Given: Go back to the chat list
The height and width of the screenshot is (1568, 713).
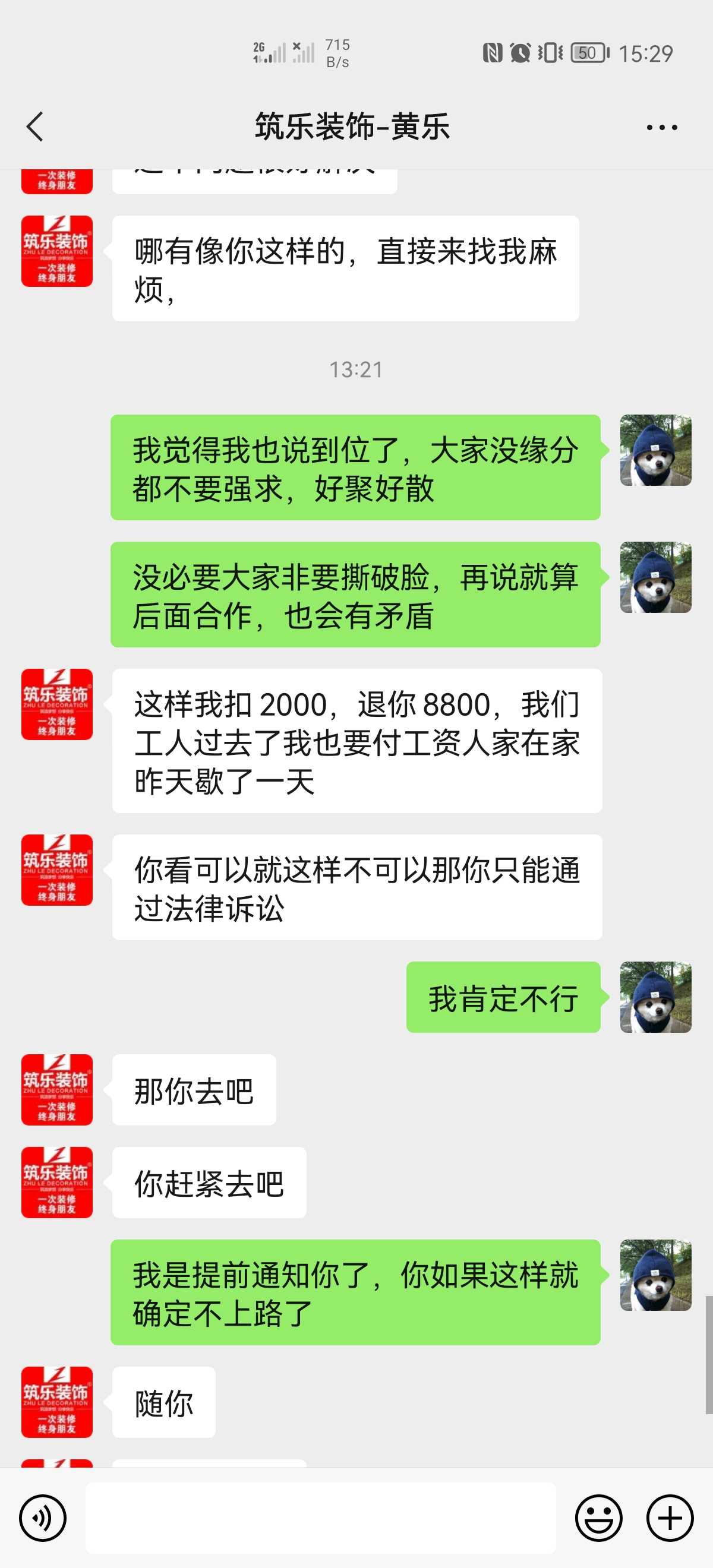Looking at the screenshot, I should coord(35,127).
